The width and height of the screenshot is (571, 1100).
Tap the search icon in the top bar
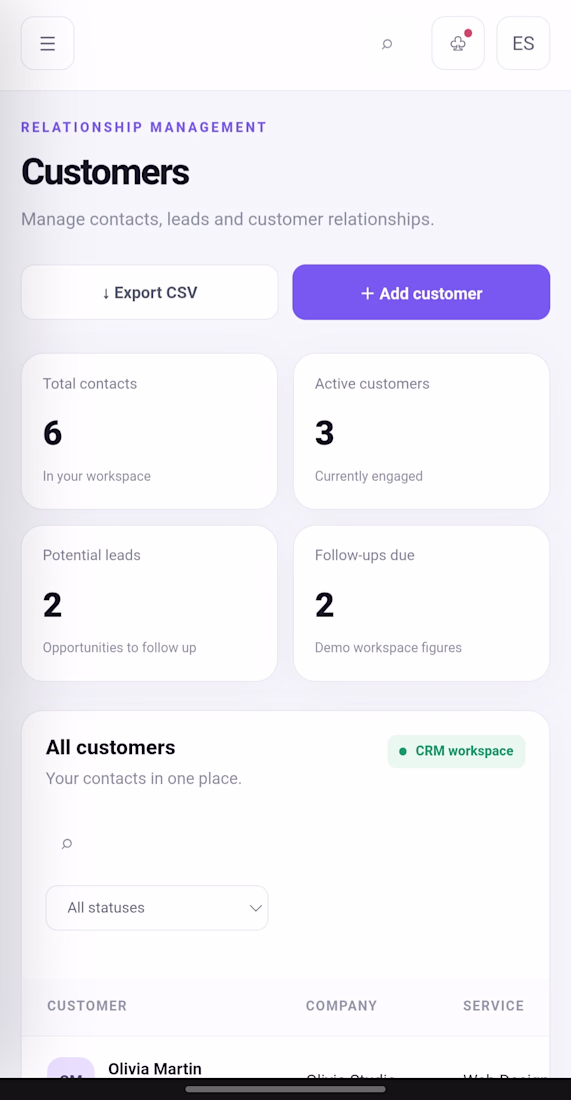click(387, 44)
